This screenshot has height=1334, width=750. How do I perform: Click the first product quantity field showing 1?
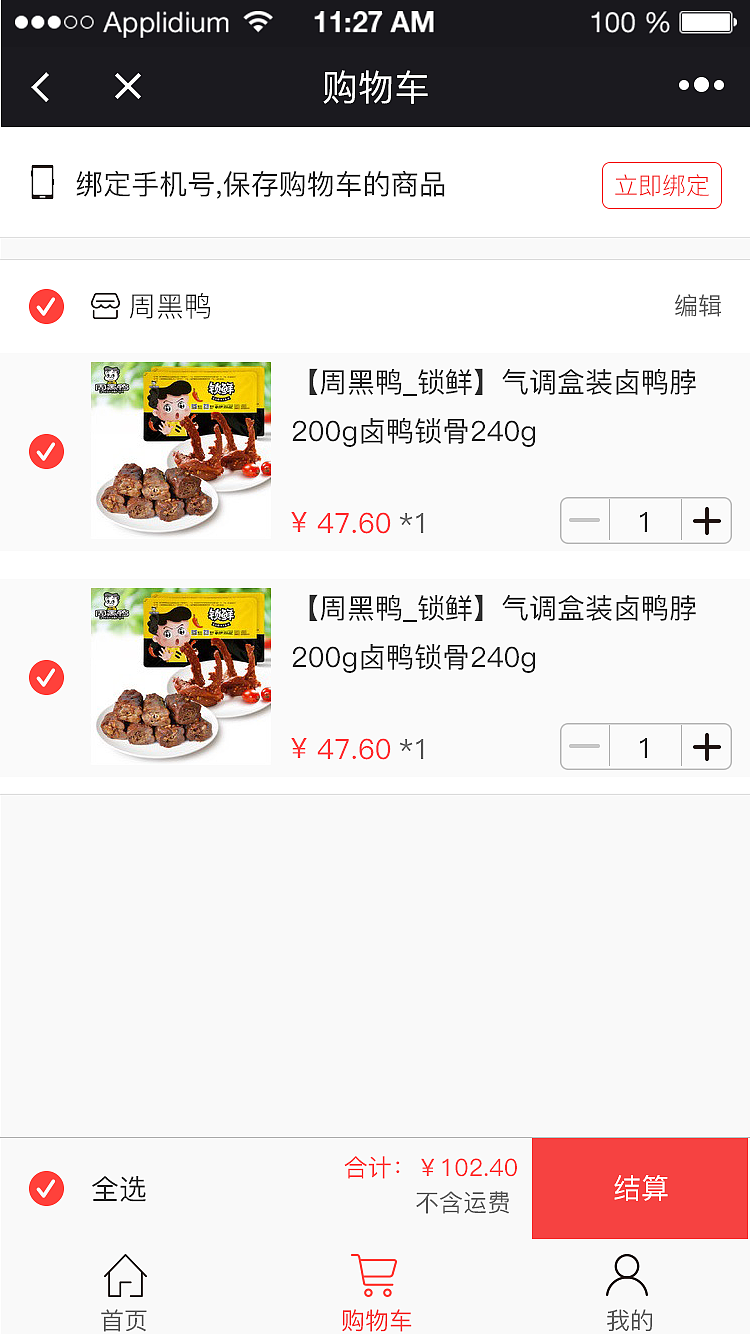pos(645,520)
